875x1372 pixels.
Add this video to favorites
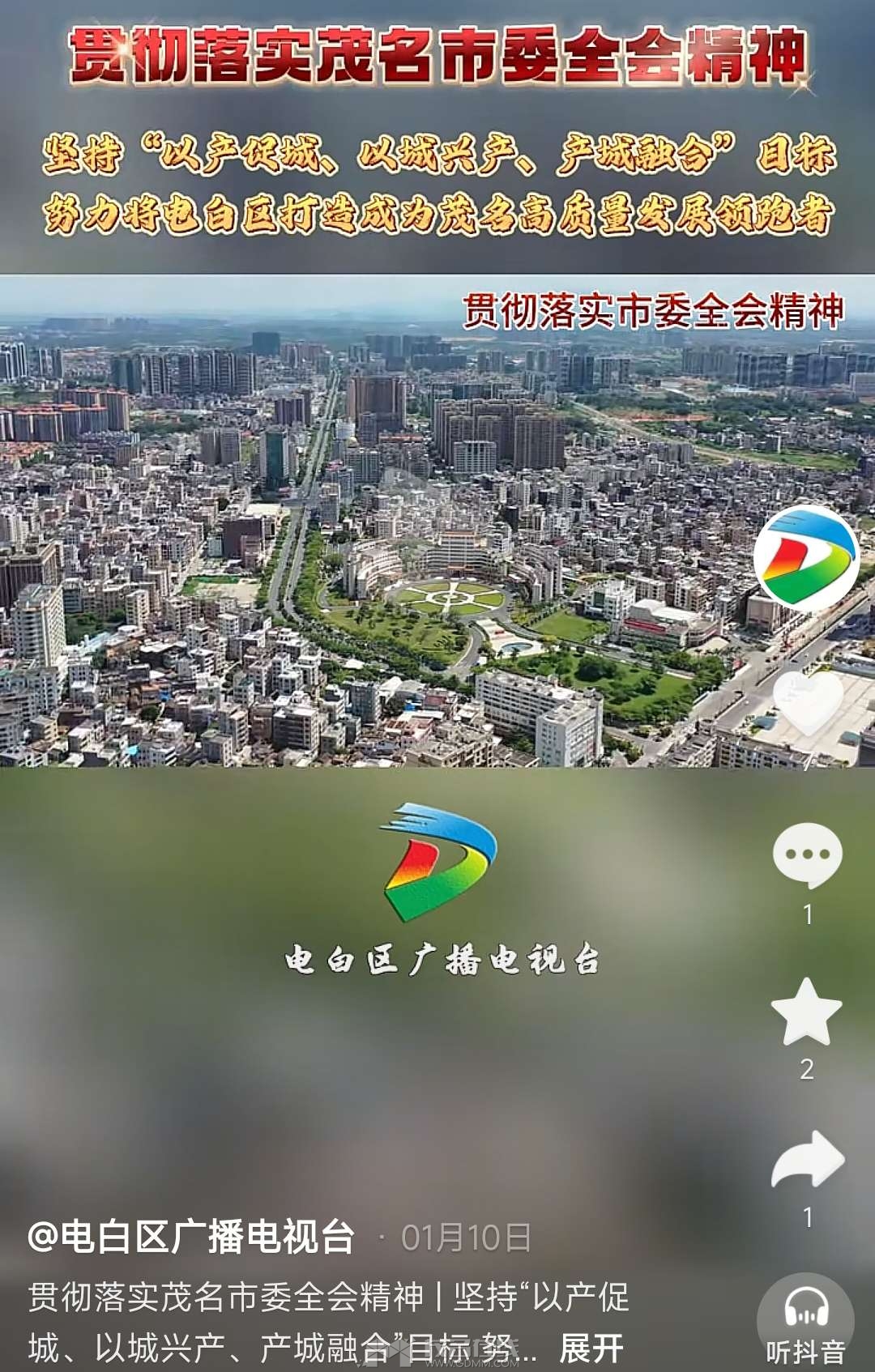(x=807, y=1012)
